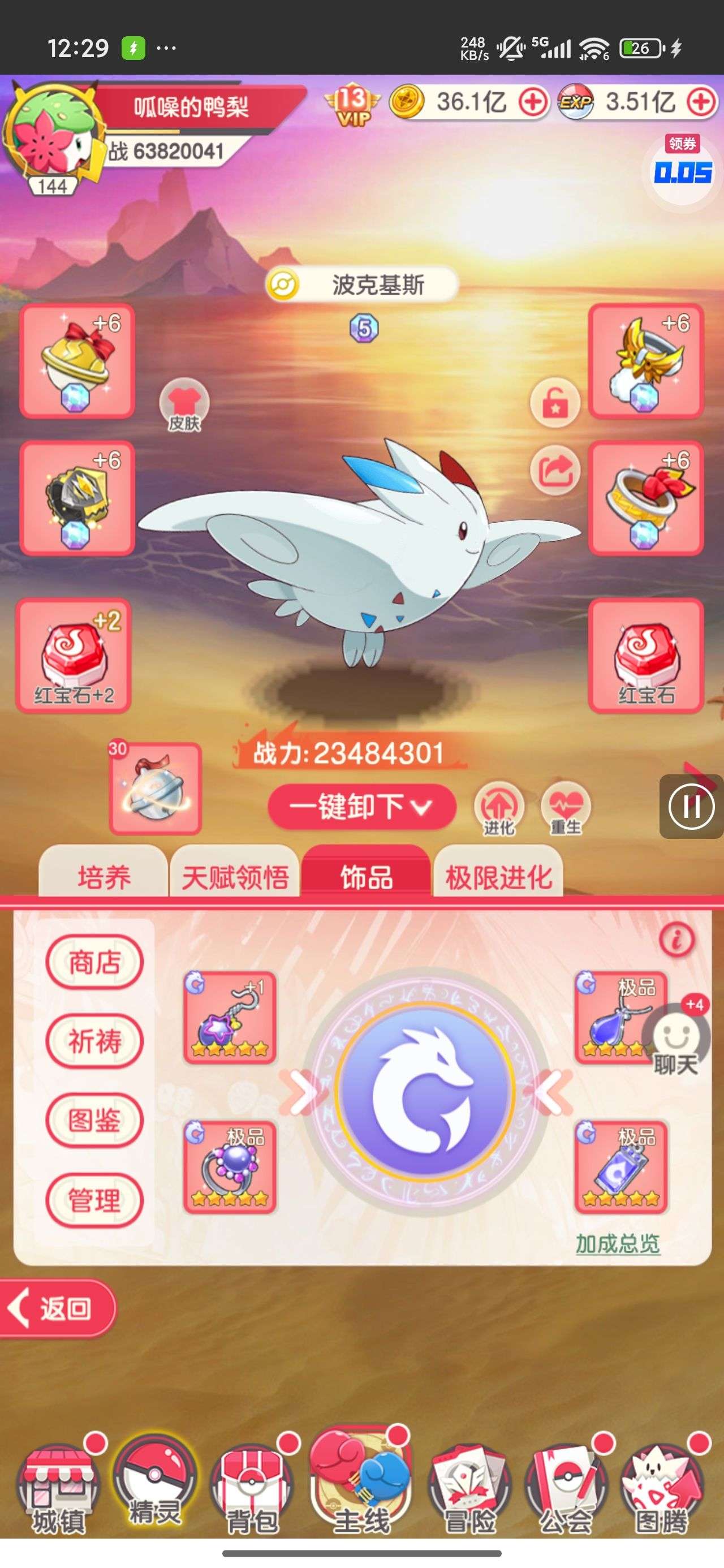Add gold coins with plus button
This screenshot has height=1568, width=724.
(x=533, y=102)
